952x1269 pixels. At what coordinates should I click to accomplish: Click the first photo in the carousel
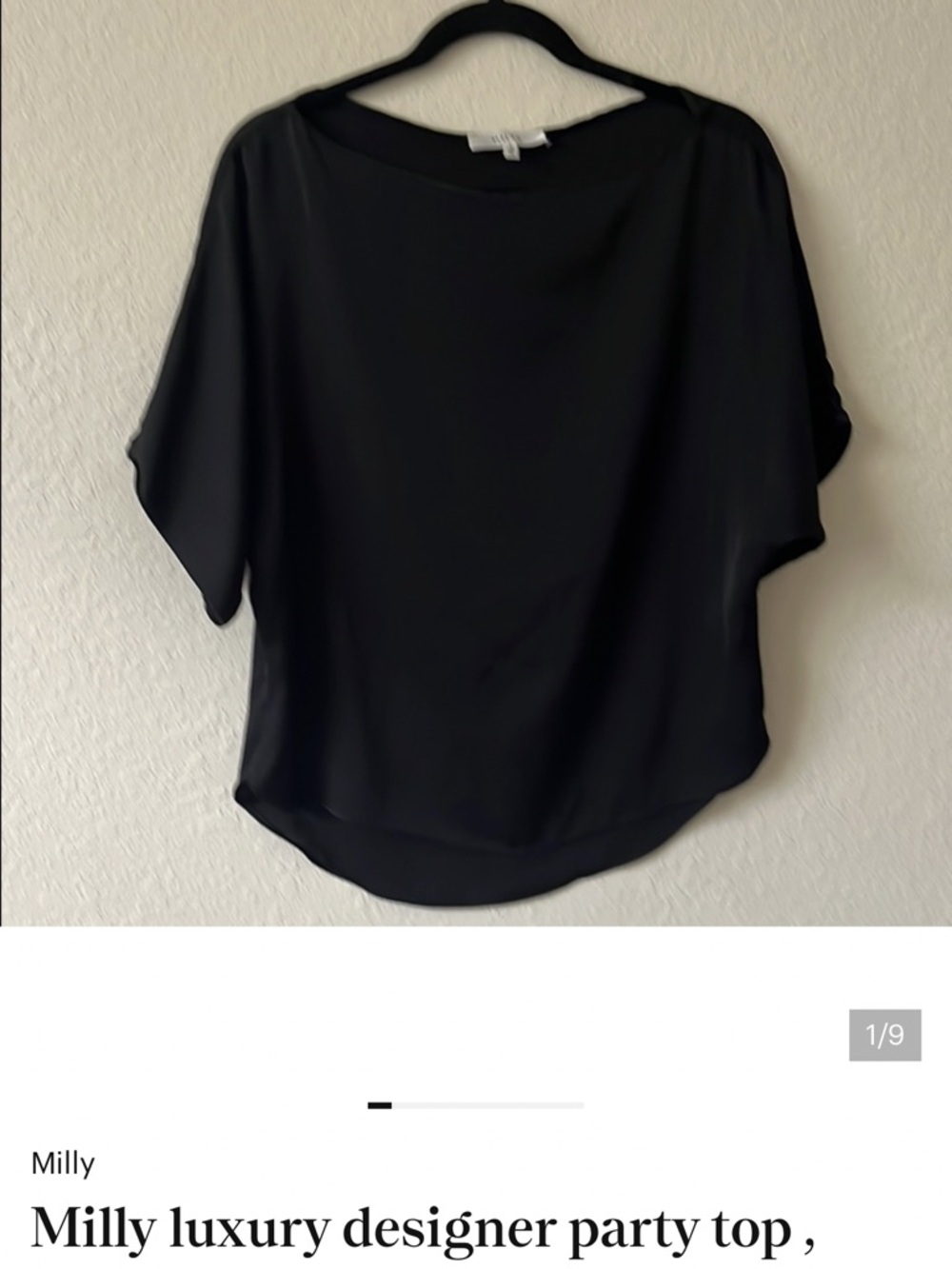[476, 457]
